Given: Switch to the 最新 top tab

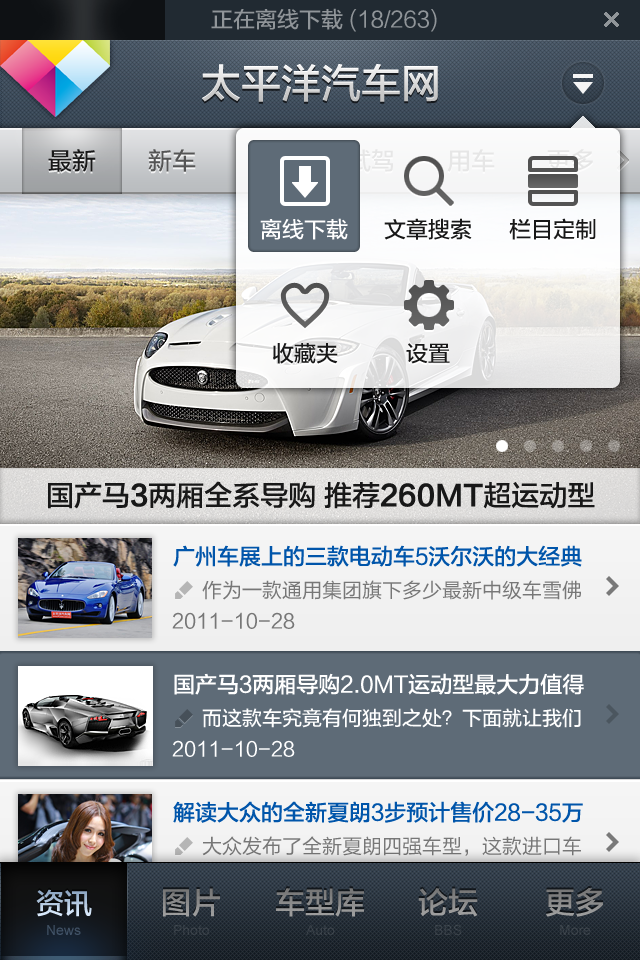Looking at the screenshot, I should [72, 161].
